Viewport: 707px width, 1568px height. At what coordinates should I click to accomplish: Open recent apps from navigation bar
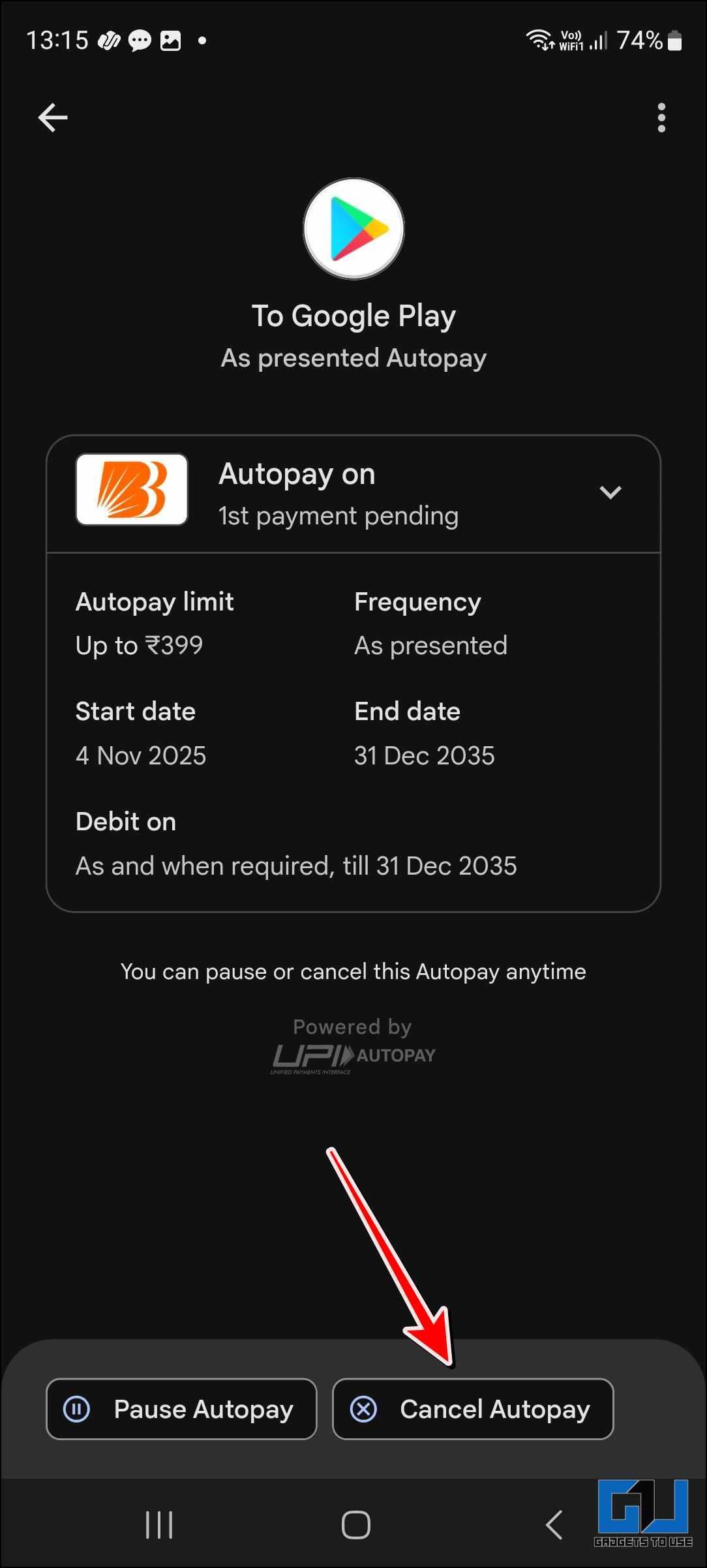coord(159,1525)
